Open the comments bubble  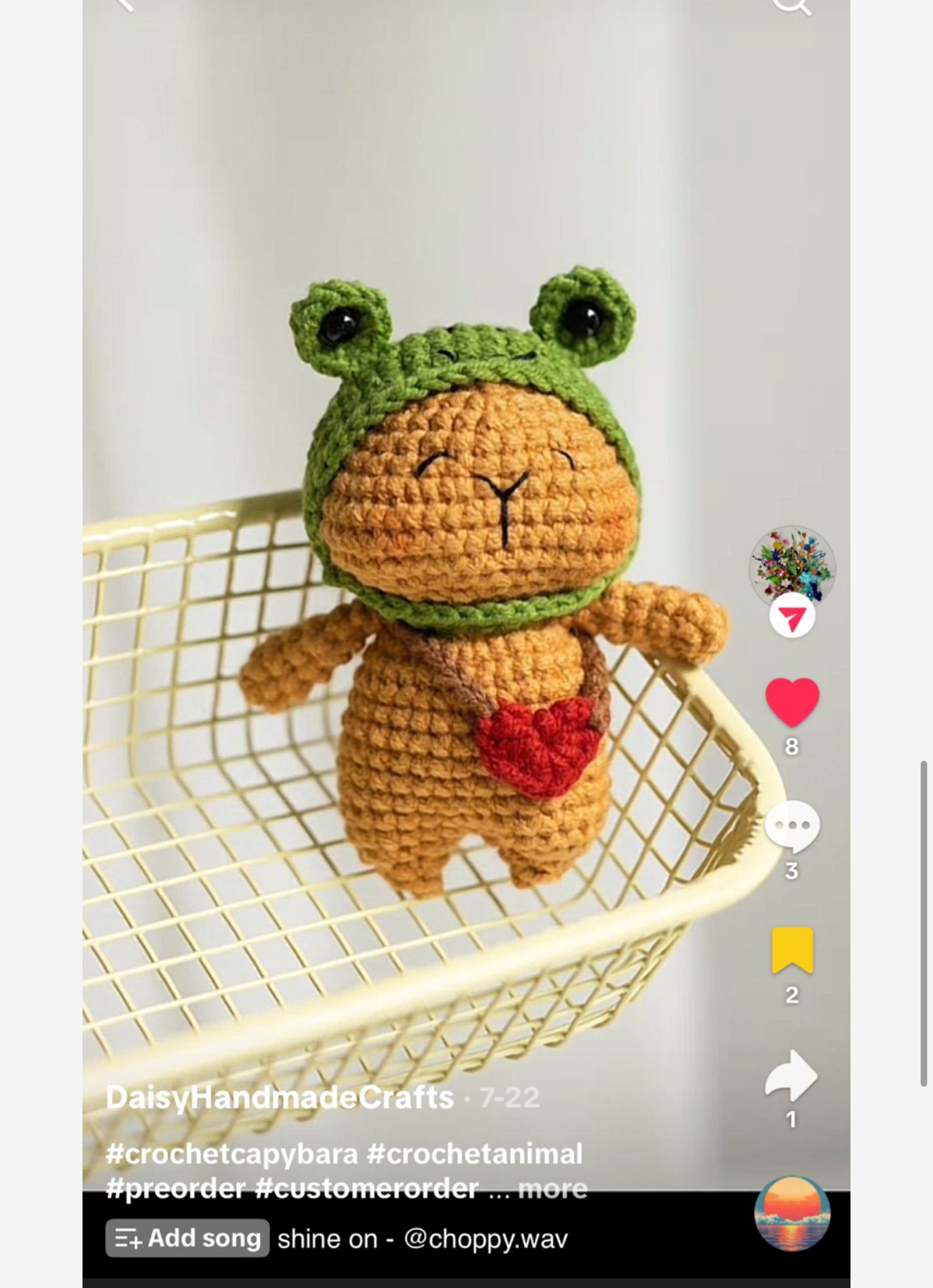click(792, 826)
